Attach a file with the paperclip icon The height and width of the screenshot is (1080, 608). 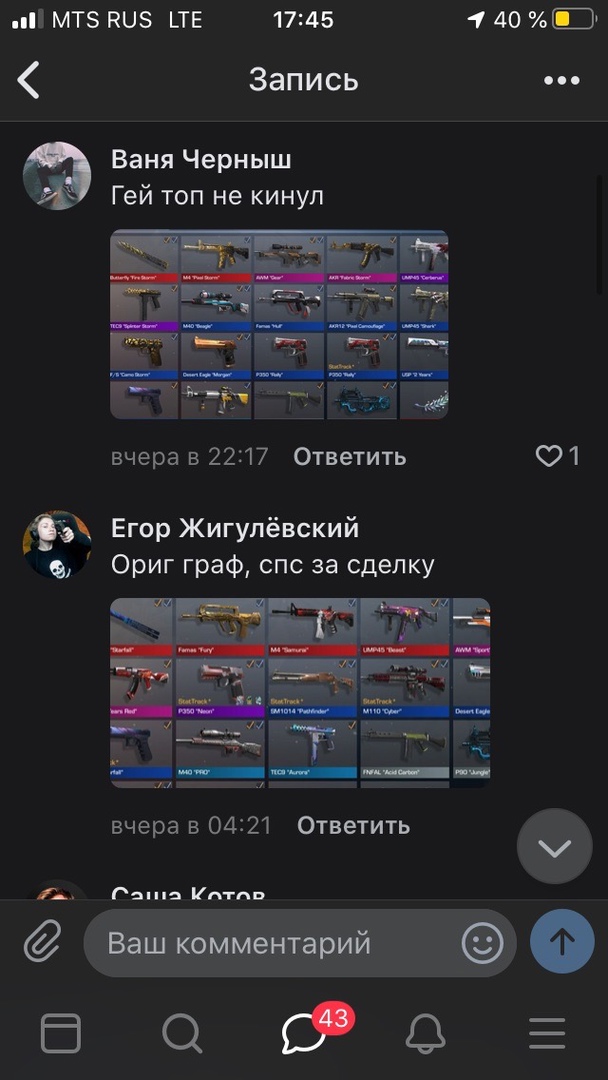[42, 942]
